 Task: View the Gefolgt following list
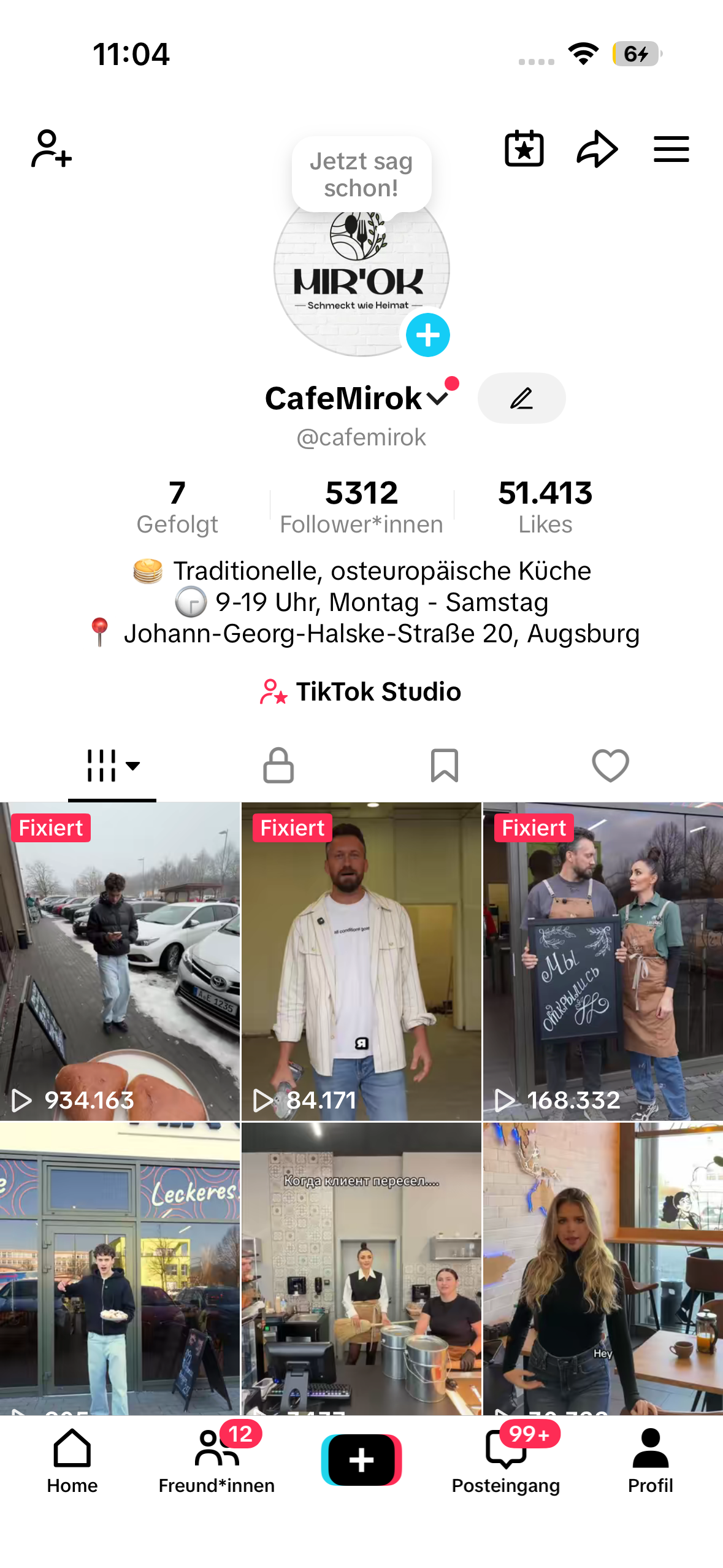(177, 507)
